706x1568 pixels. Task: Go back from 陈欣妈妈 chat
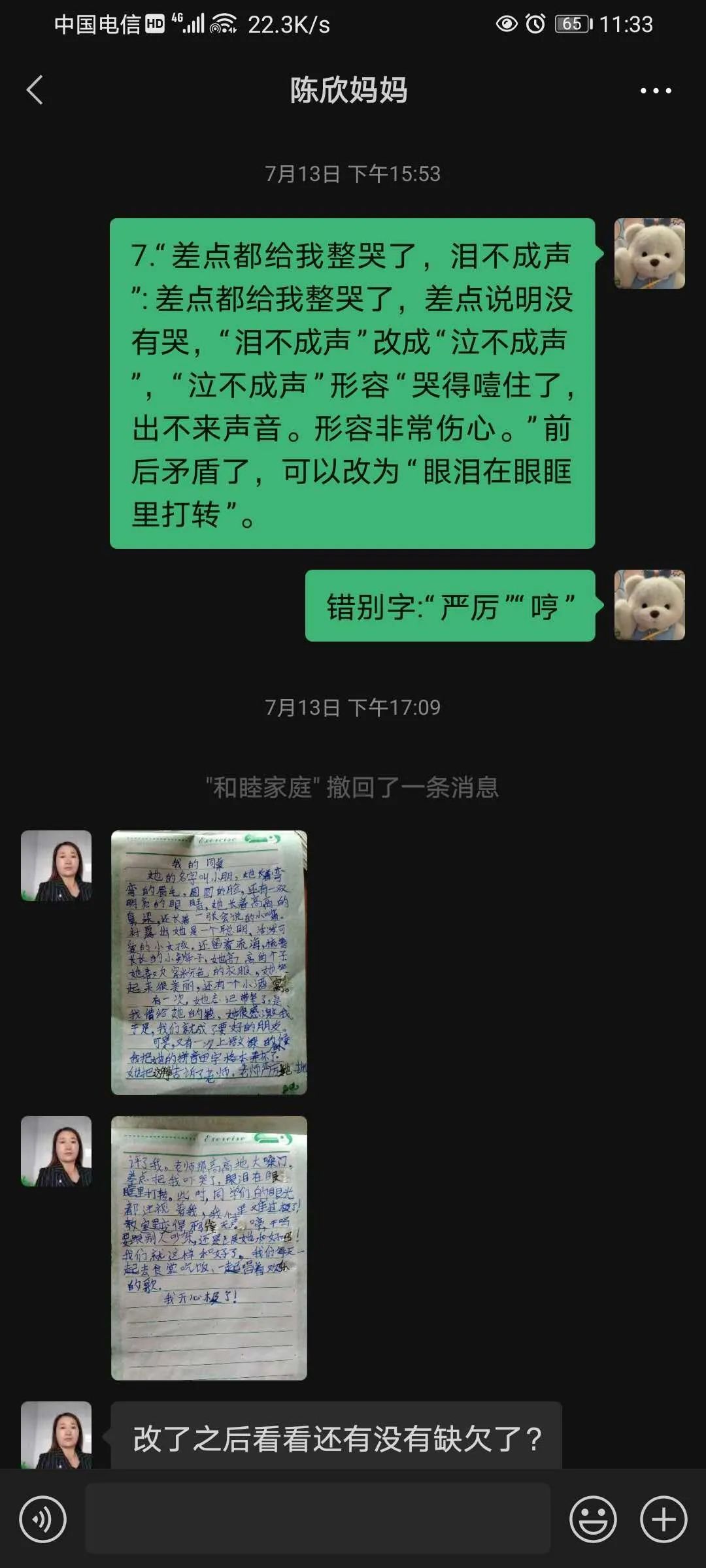35,90
